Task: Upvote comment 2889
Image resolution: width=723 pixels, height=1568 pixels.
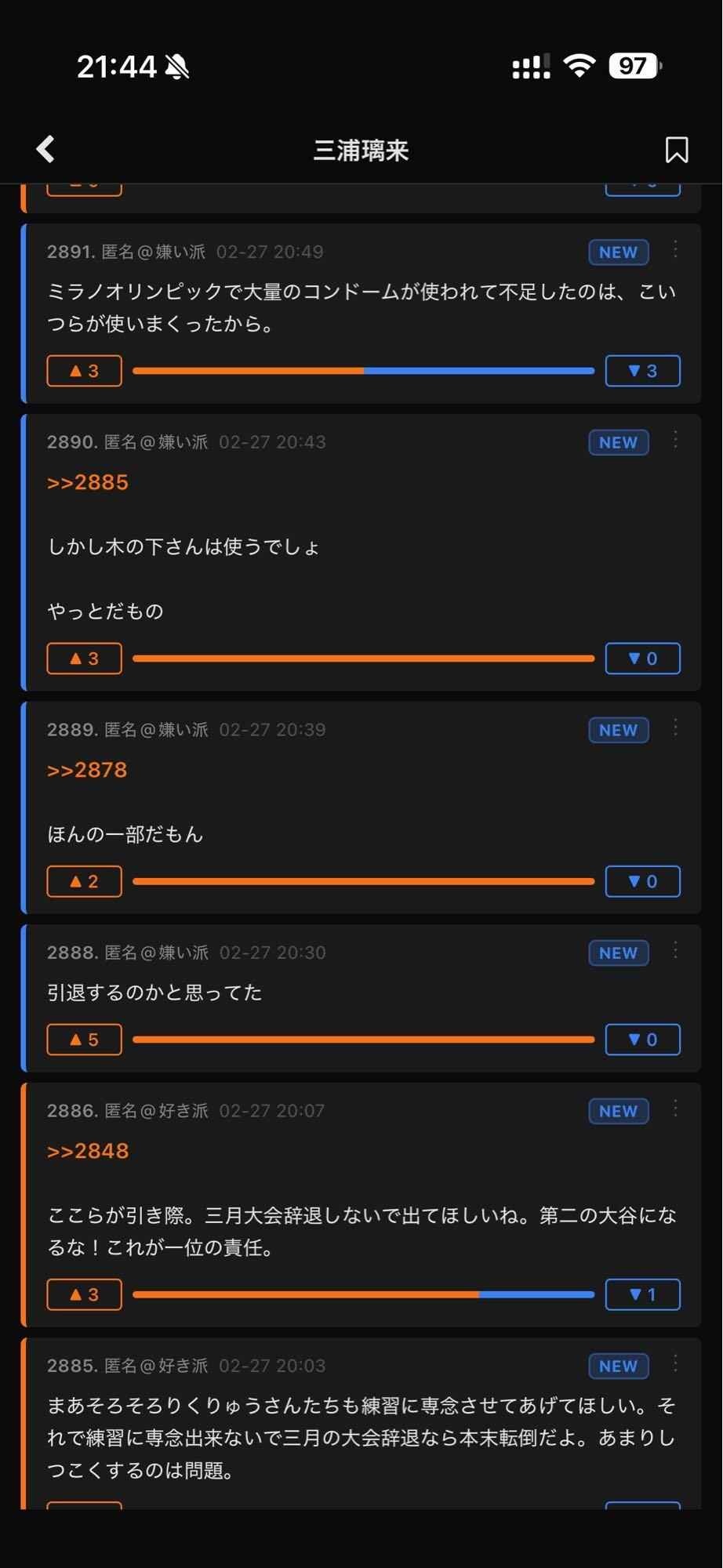Action: [x=85, y=881]
